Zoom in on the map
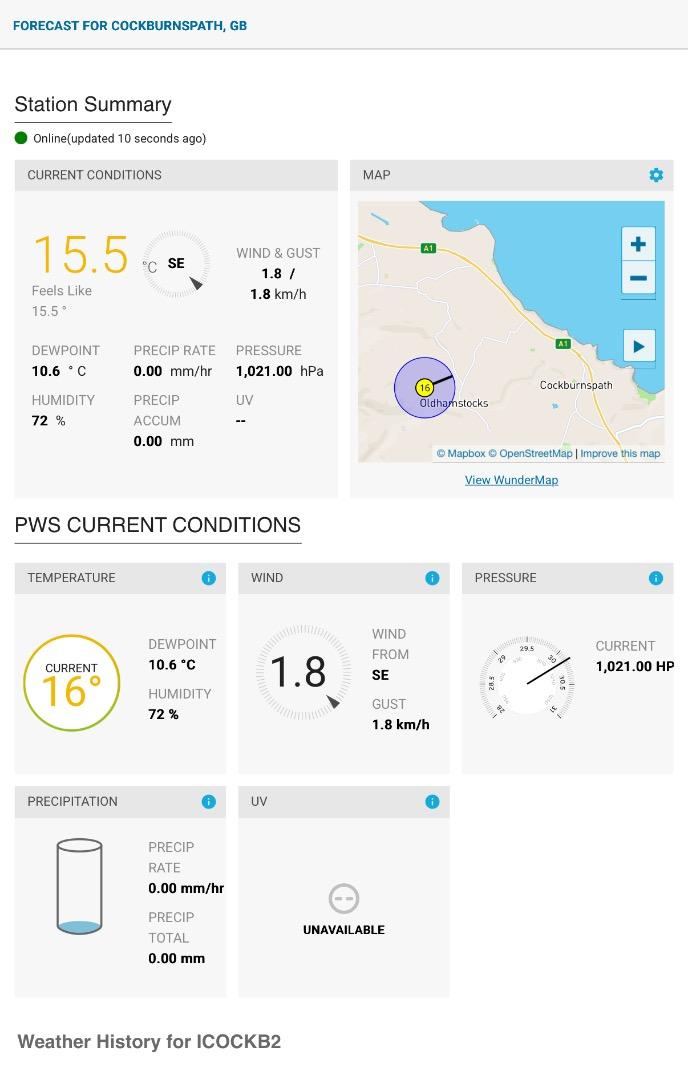The image size is (688, 1080). (x=638, y=244)
